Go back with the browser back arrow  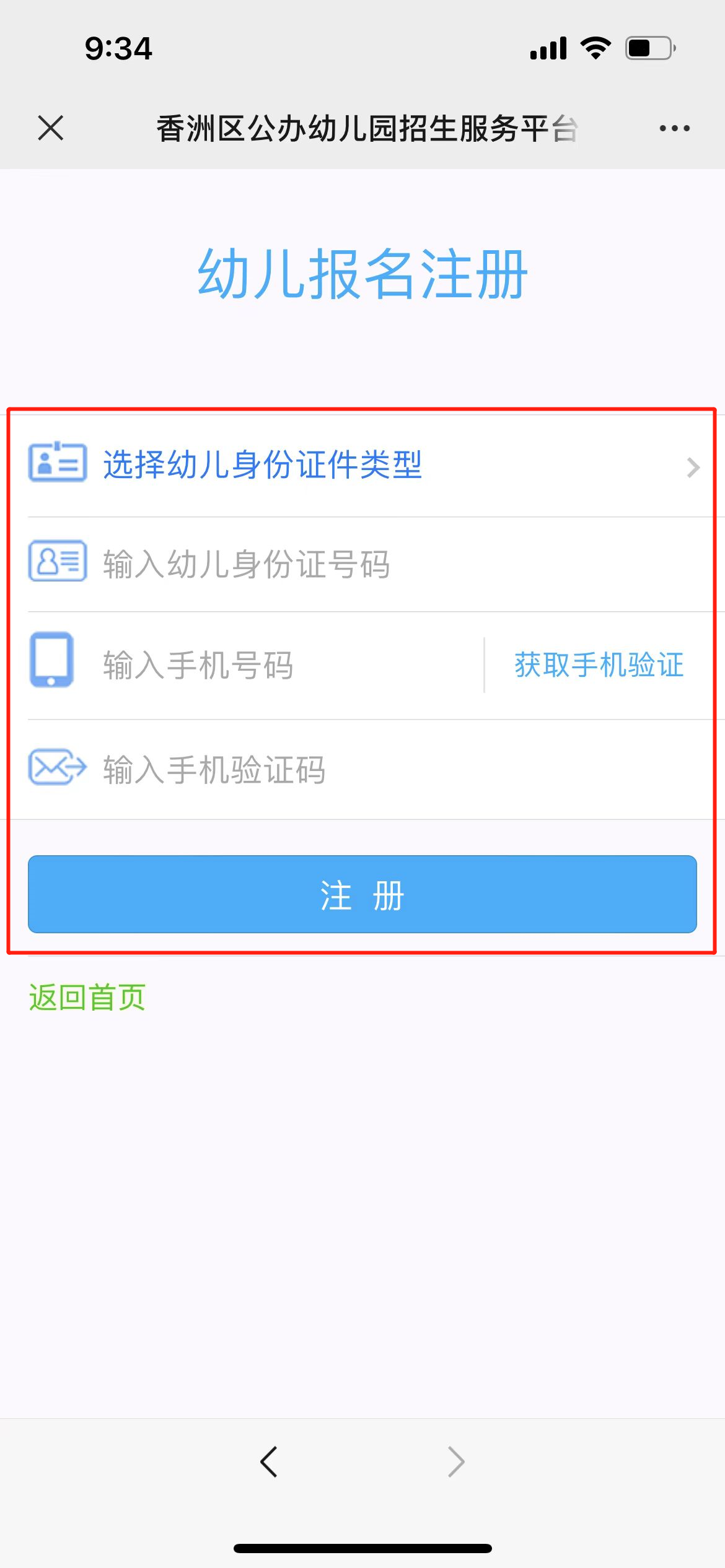click(x=269, y=1462)
